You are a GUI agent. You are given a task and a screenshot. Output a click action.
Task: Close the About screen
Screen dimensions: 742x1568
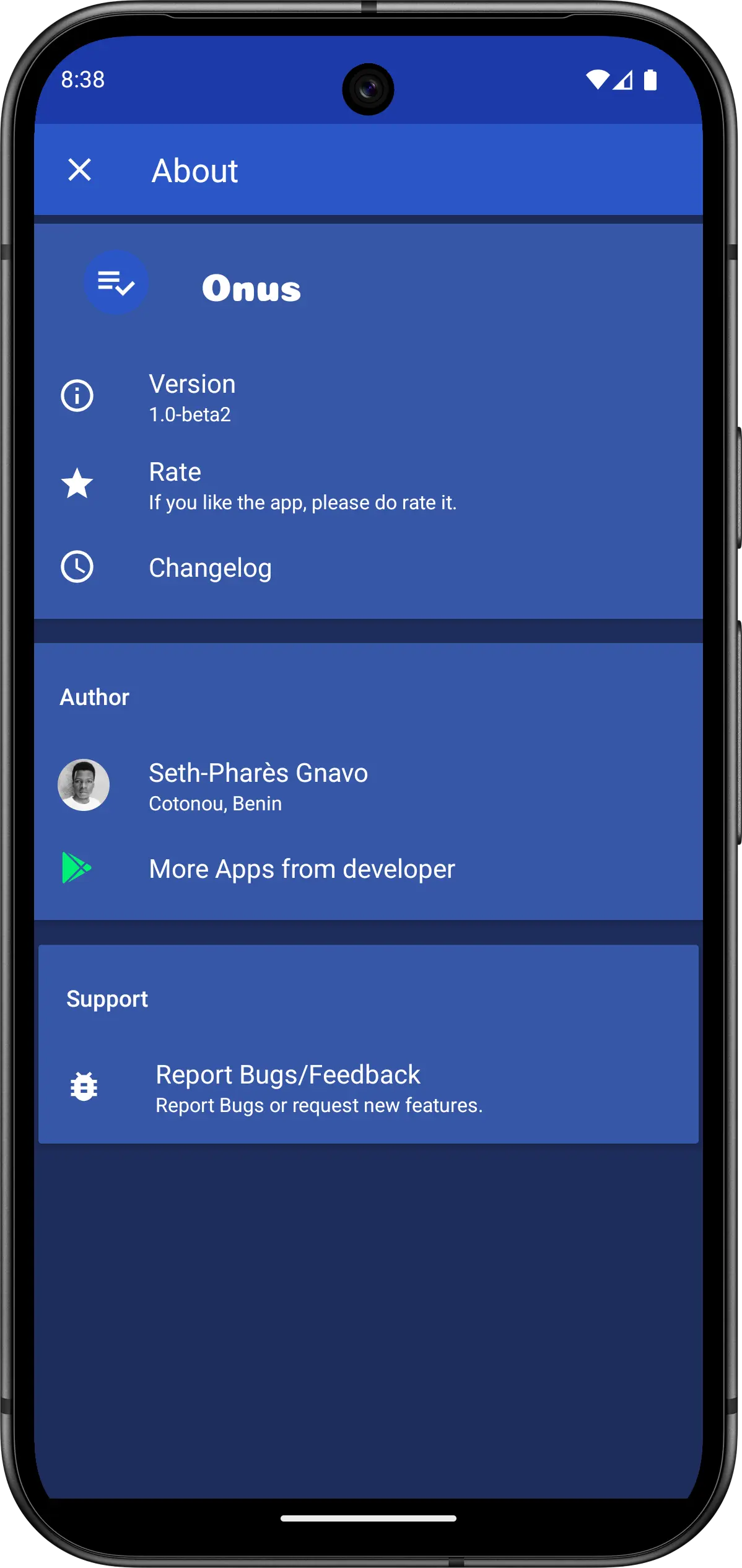[x=79, y=170]
